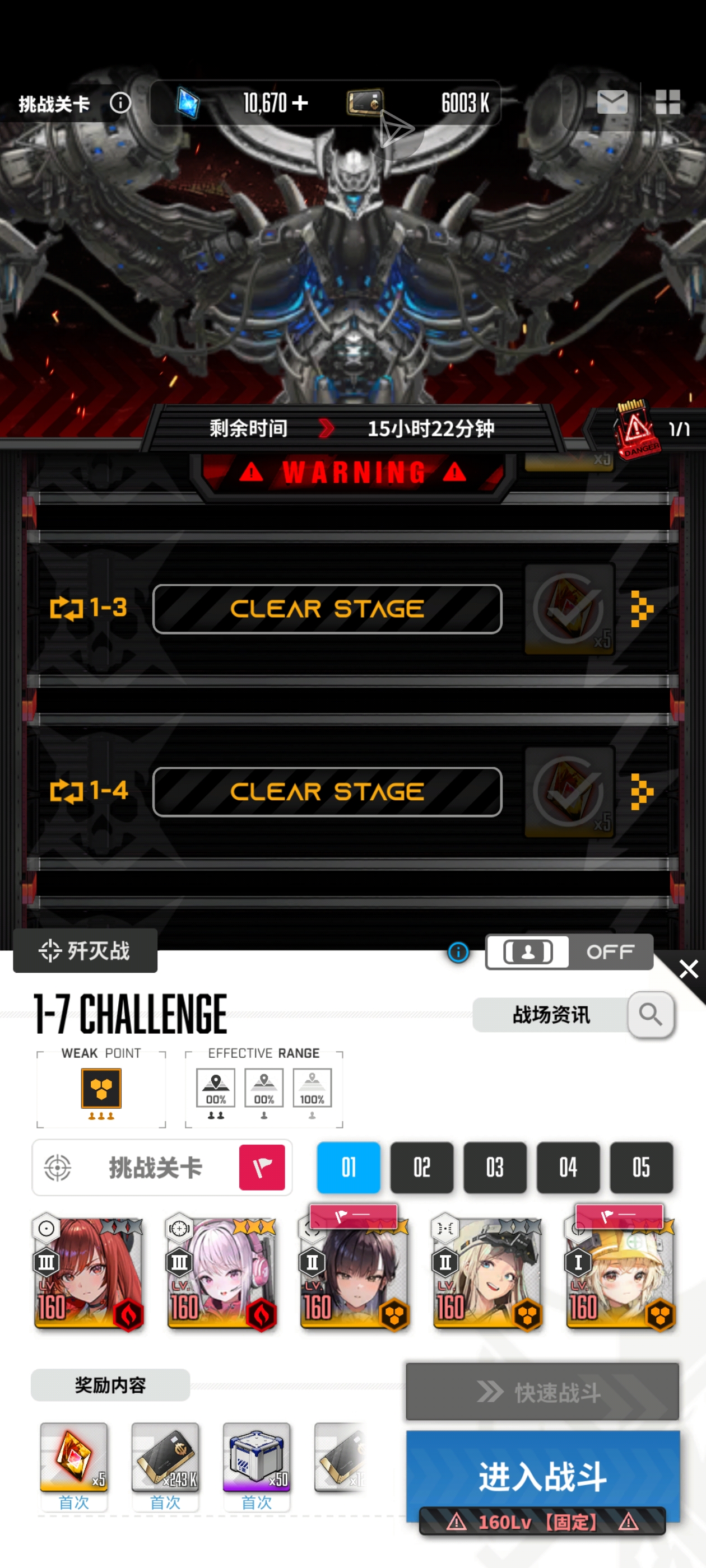Image resolution: width=706 pixels, height=1568 pixels.
Task: Select stage 1-3 Clear Stage
Action: tap(327, 609)
